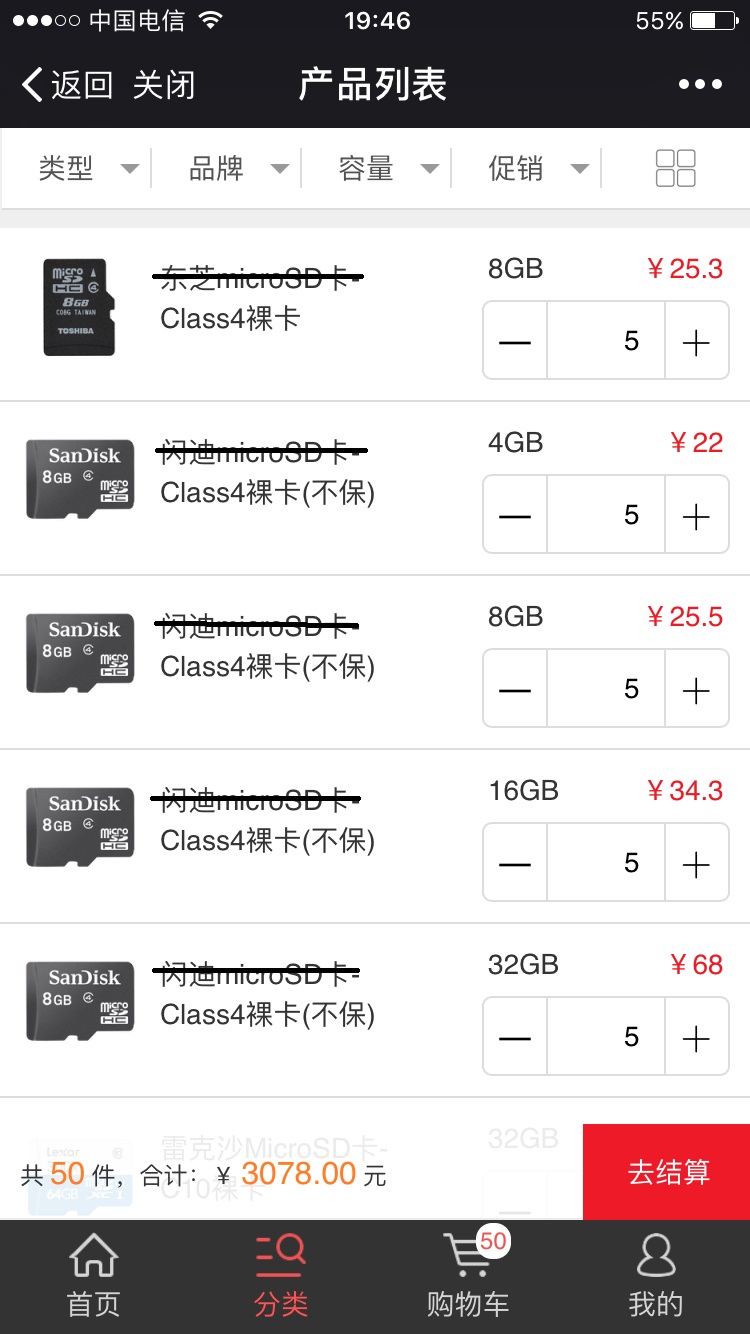Image resolution: width=750 pixels, height=1334 pixels.
Task: Tap 去结算 to check out
Action: 667,1172
